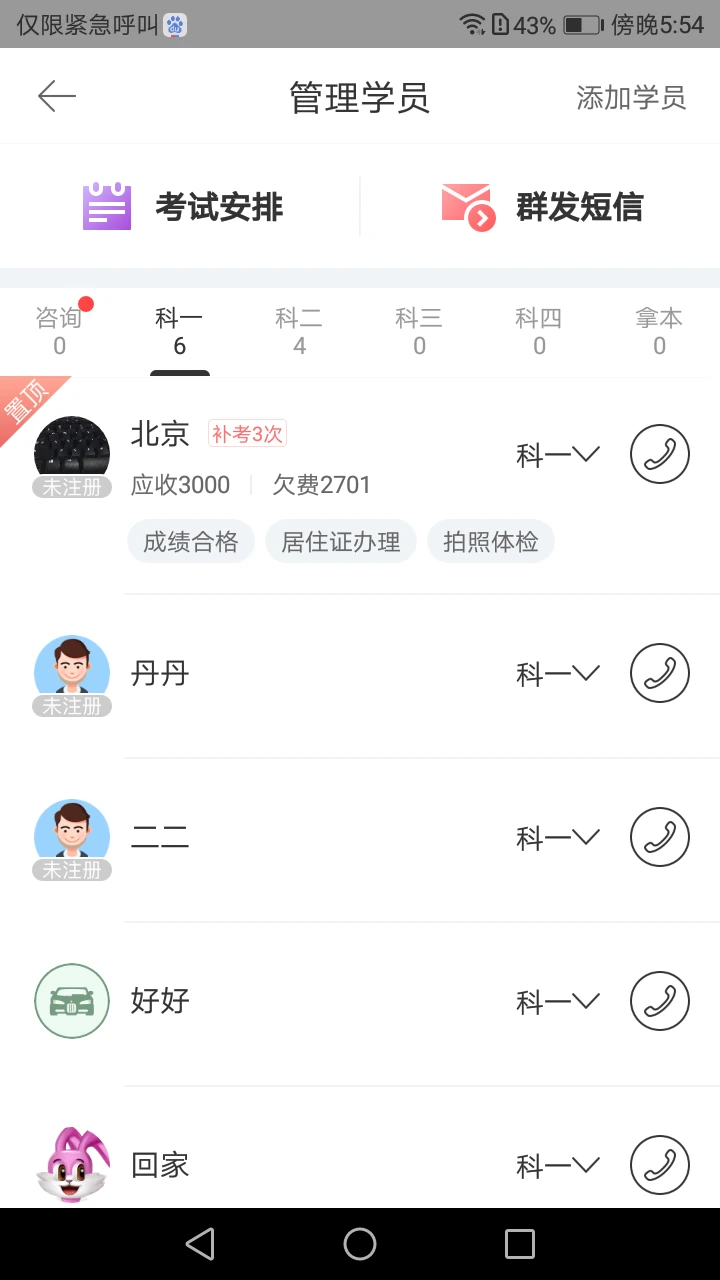This screenshot has height=1280, width=720.
Task: Switch to the 科二 tab
Action: point(299,331)
